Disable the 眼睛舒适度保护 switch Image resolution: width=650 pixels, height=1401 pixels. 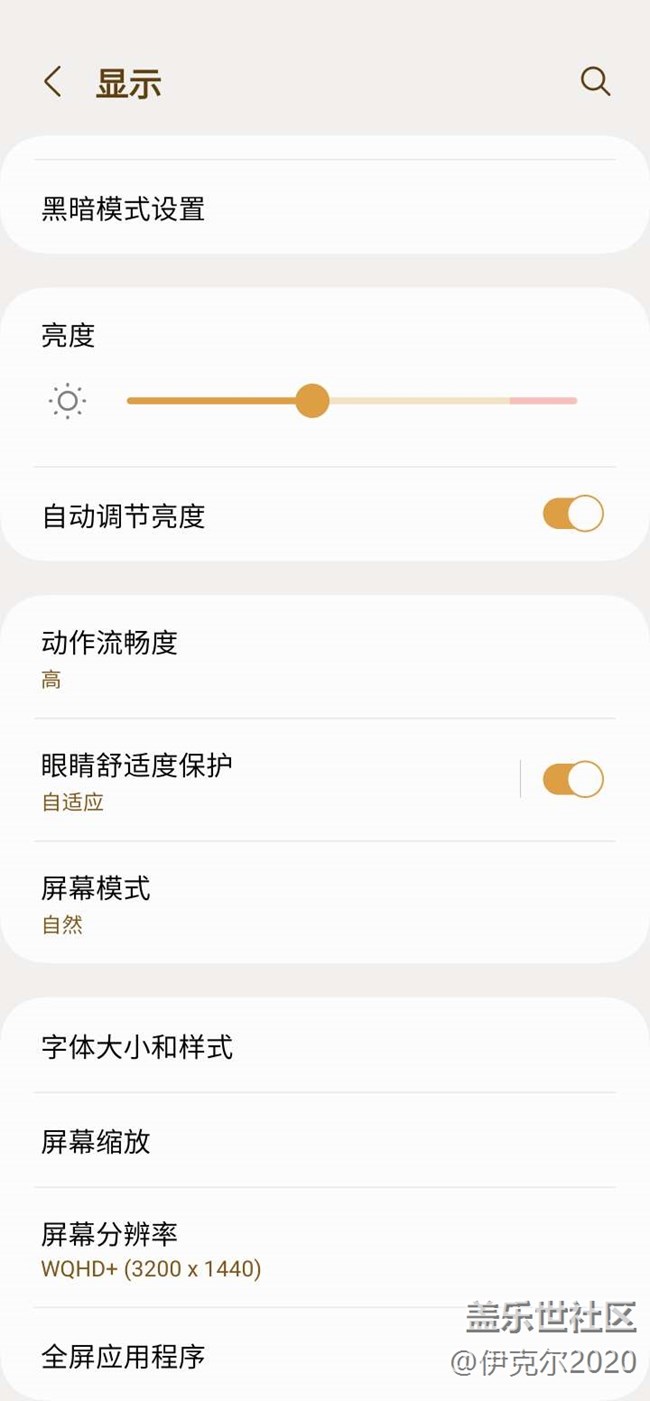click(x=572, y=779)
